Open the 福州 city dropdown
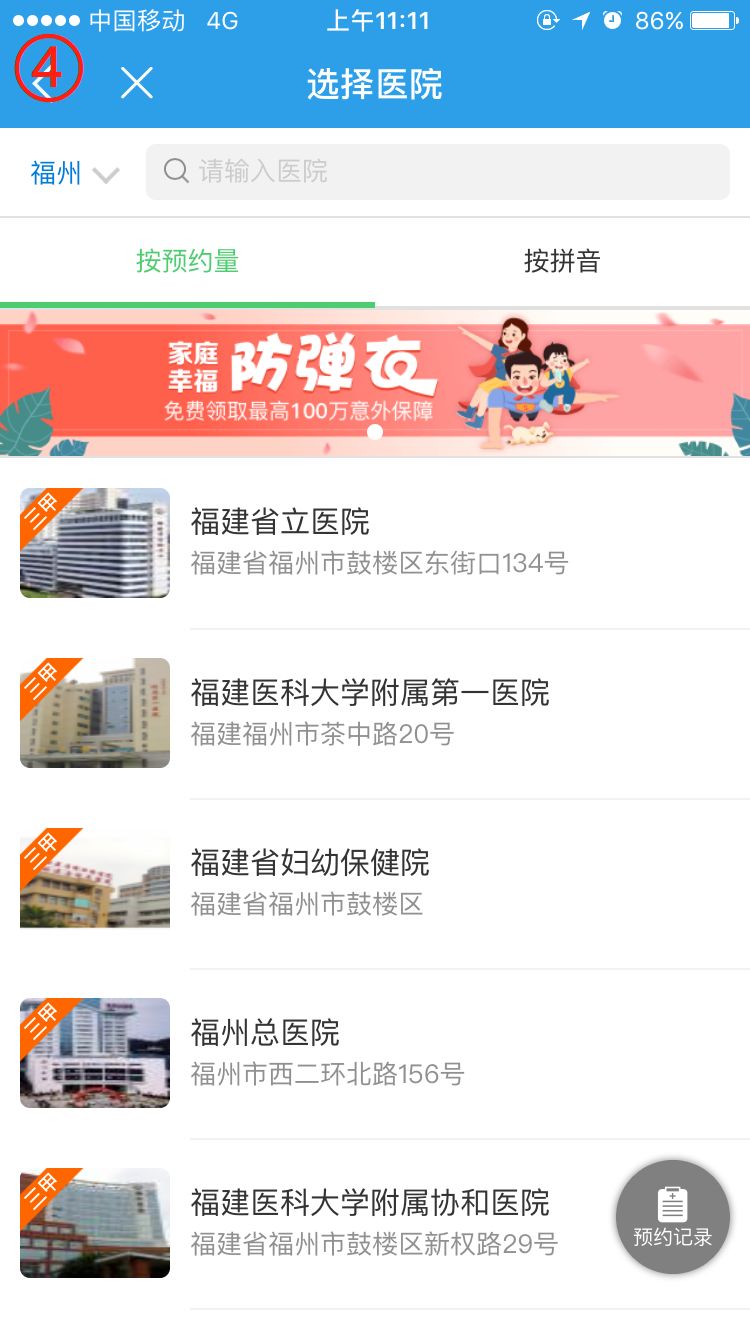 (x=74, y=173)
